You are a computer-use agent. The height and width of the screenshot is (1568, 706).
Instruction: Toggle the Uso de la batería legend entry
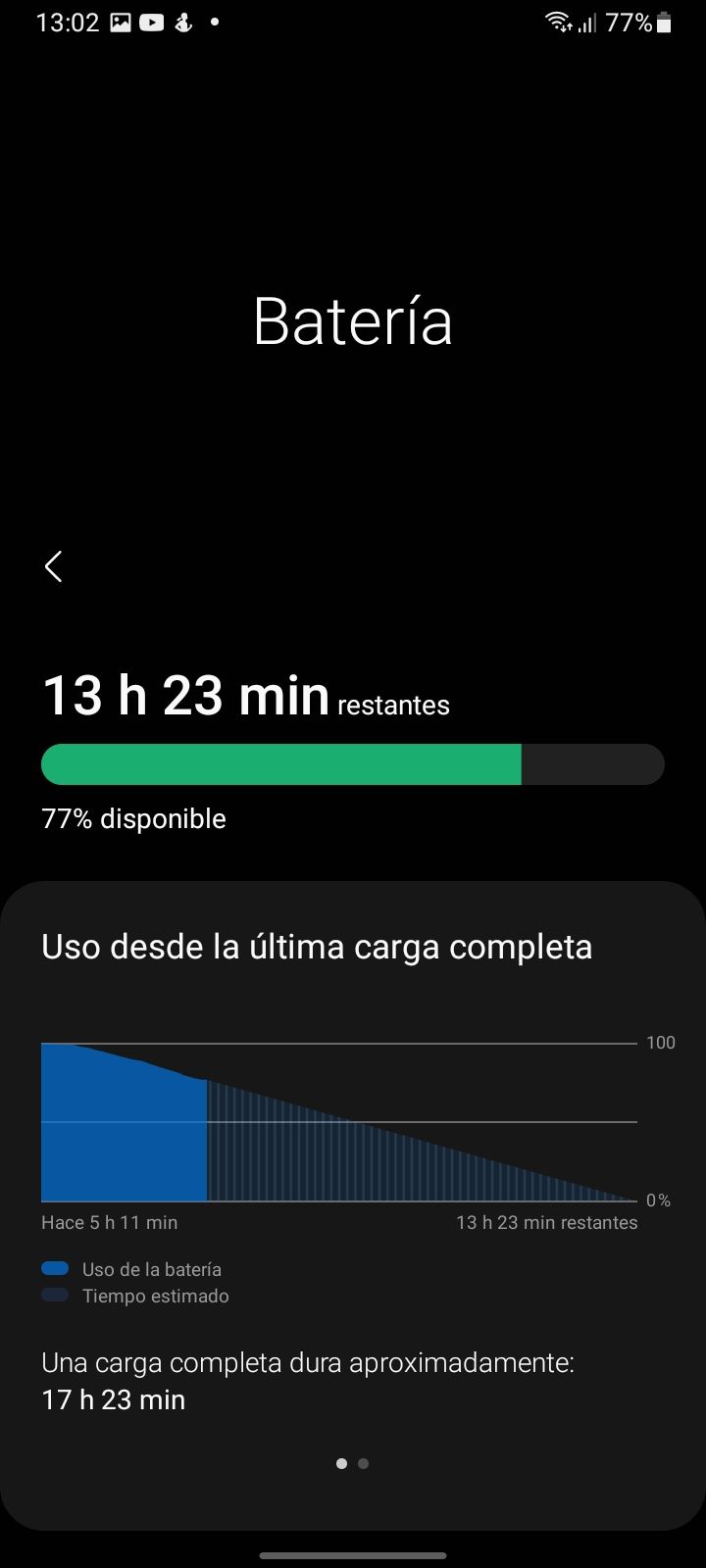(x=131, y=1268)
